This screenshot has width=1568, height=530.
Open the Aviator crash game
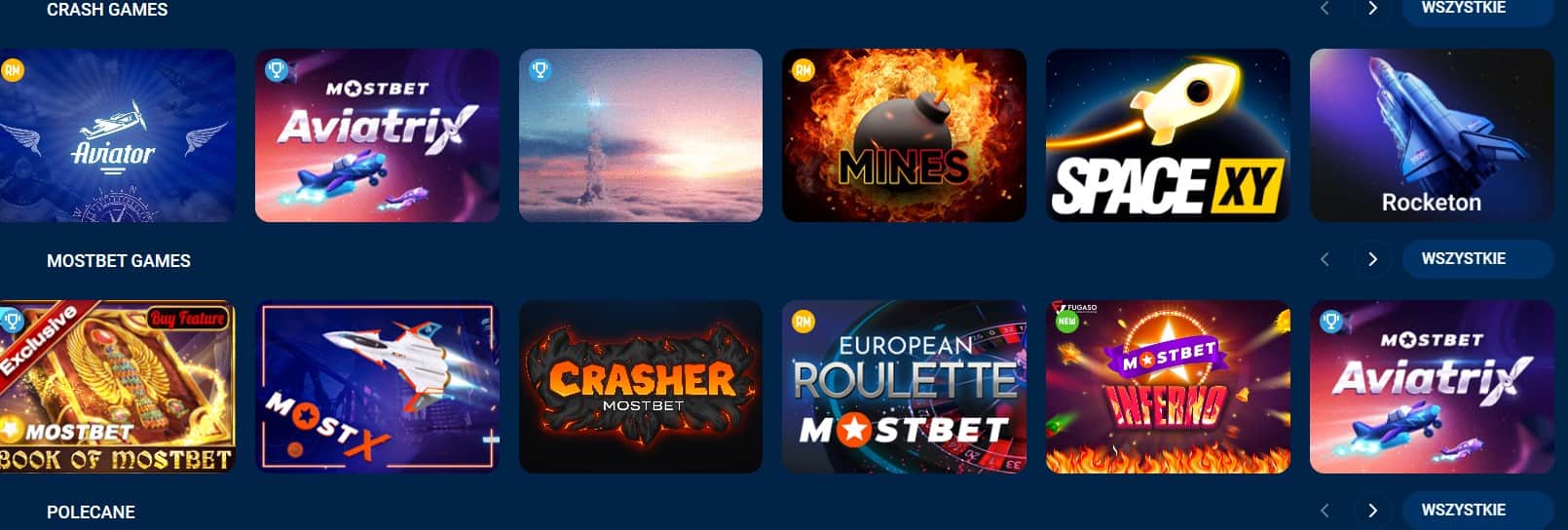117,135
